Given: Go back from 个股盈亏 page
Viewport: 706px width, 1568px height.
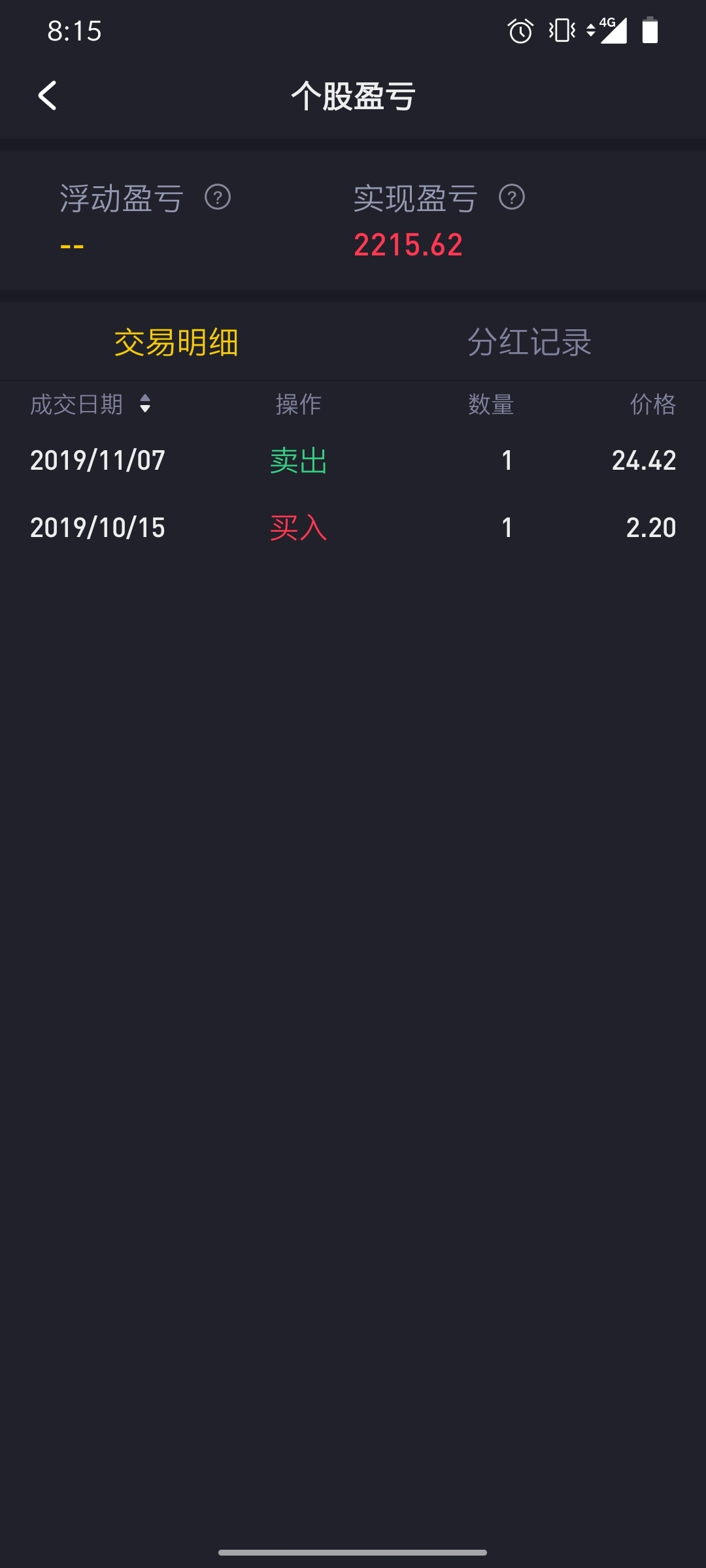Looking at the screenshot, I should tap(48, 96).
